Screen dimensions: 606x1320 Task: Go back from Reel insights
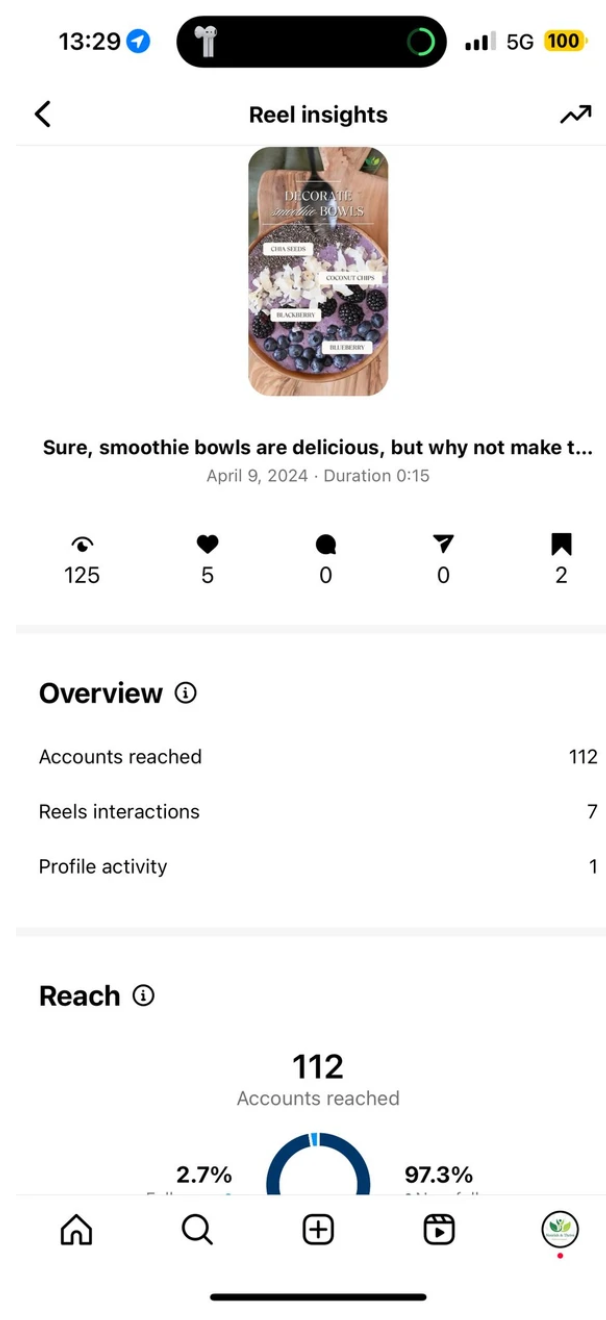point(42,114)
